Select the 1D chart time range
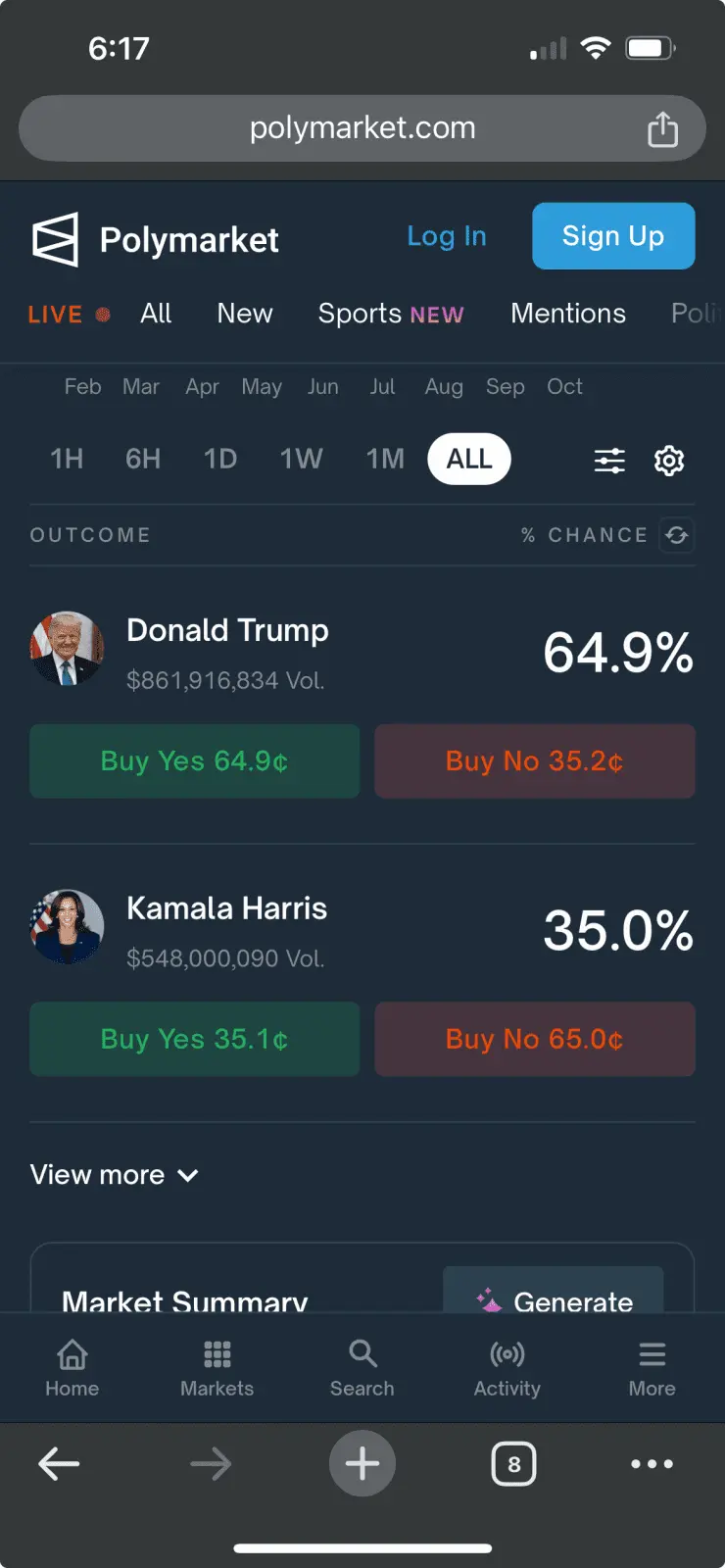The height and width of the screenshot is (1568, 725). tap(220, 459)
